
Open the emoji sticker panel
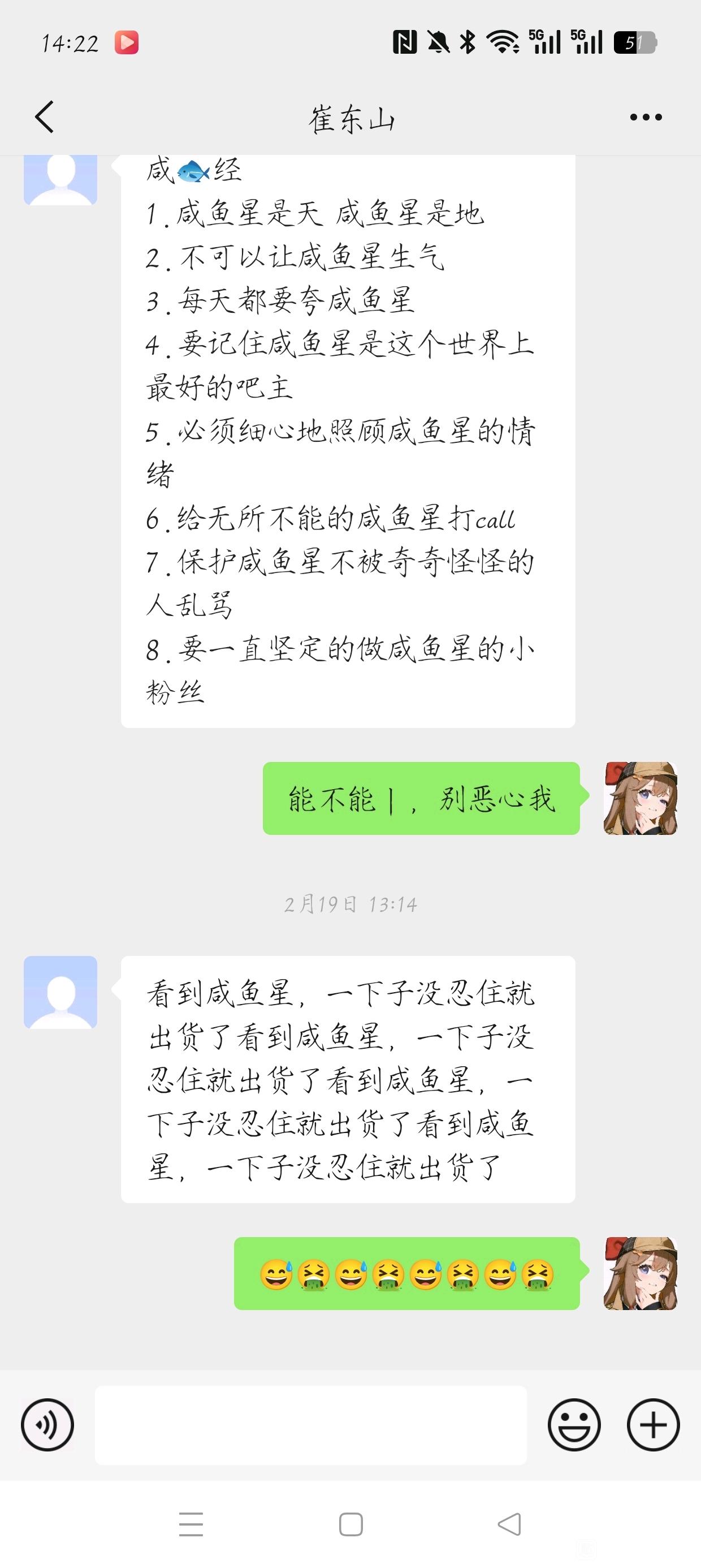point(574,1425)
